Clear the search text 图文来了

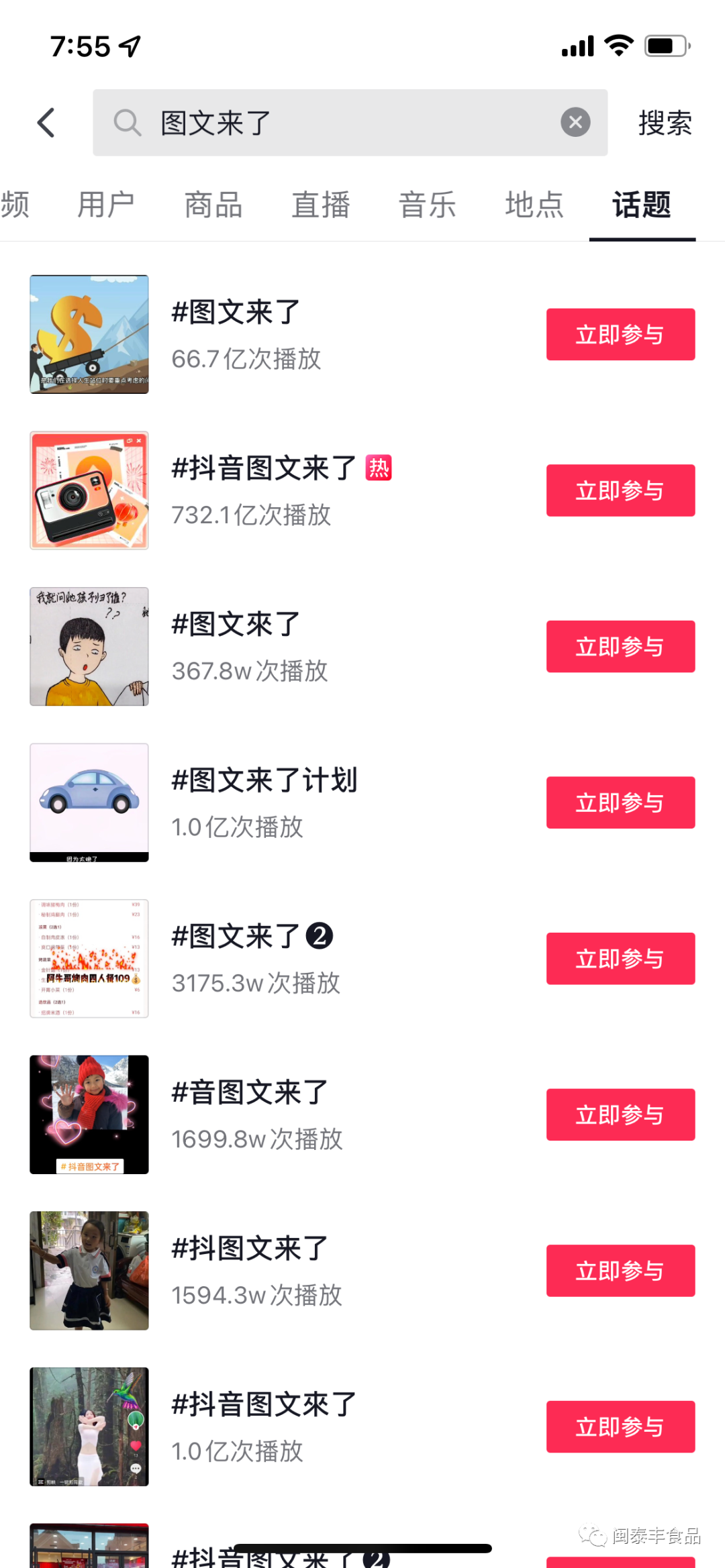[575, 123]
